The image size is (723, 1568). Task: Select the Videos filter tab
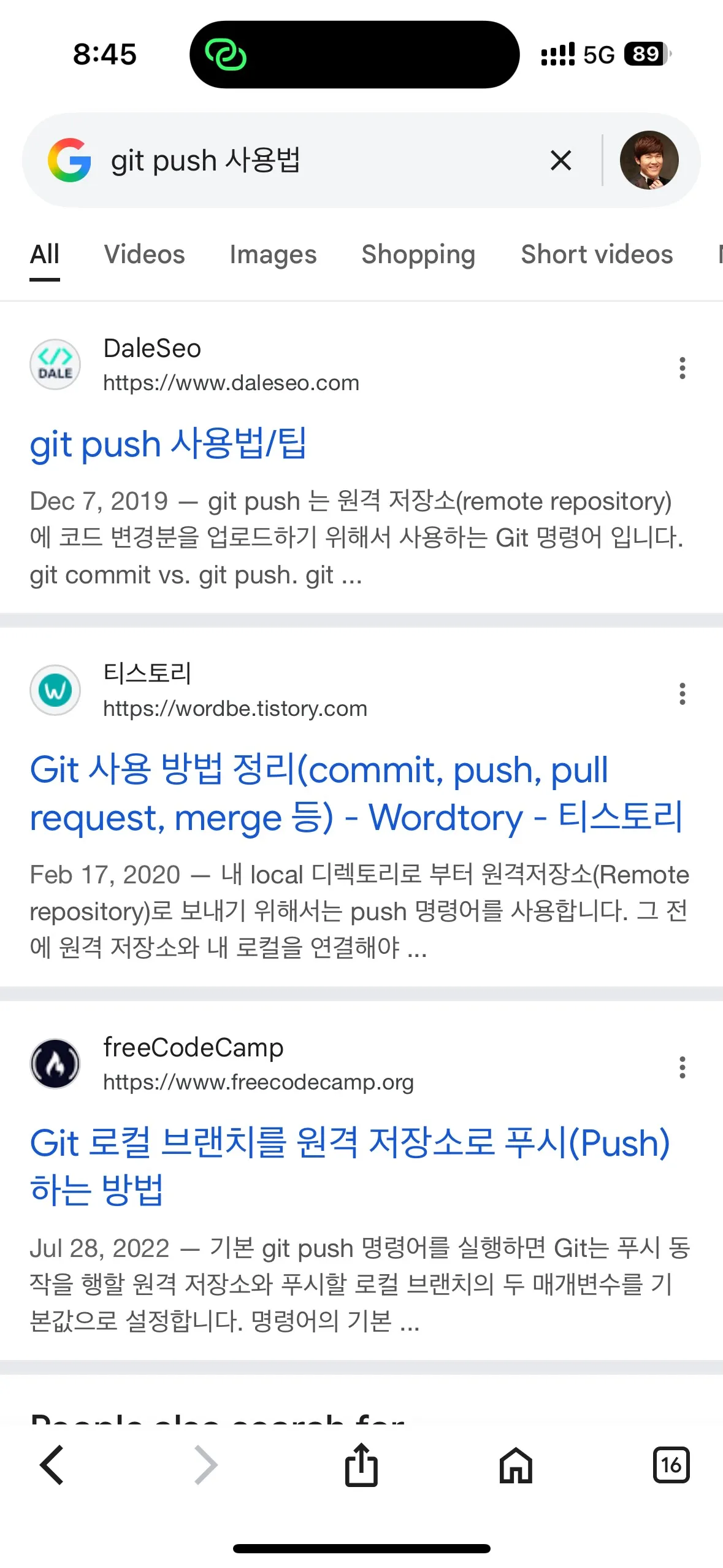(145, 254)
